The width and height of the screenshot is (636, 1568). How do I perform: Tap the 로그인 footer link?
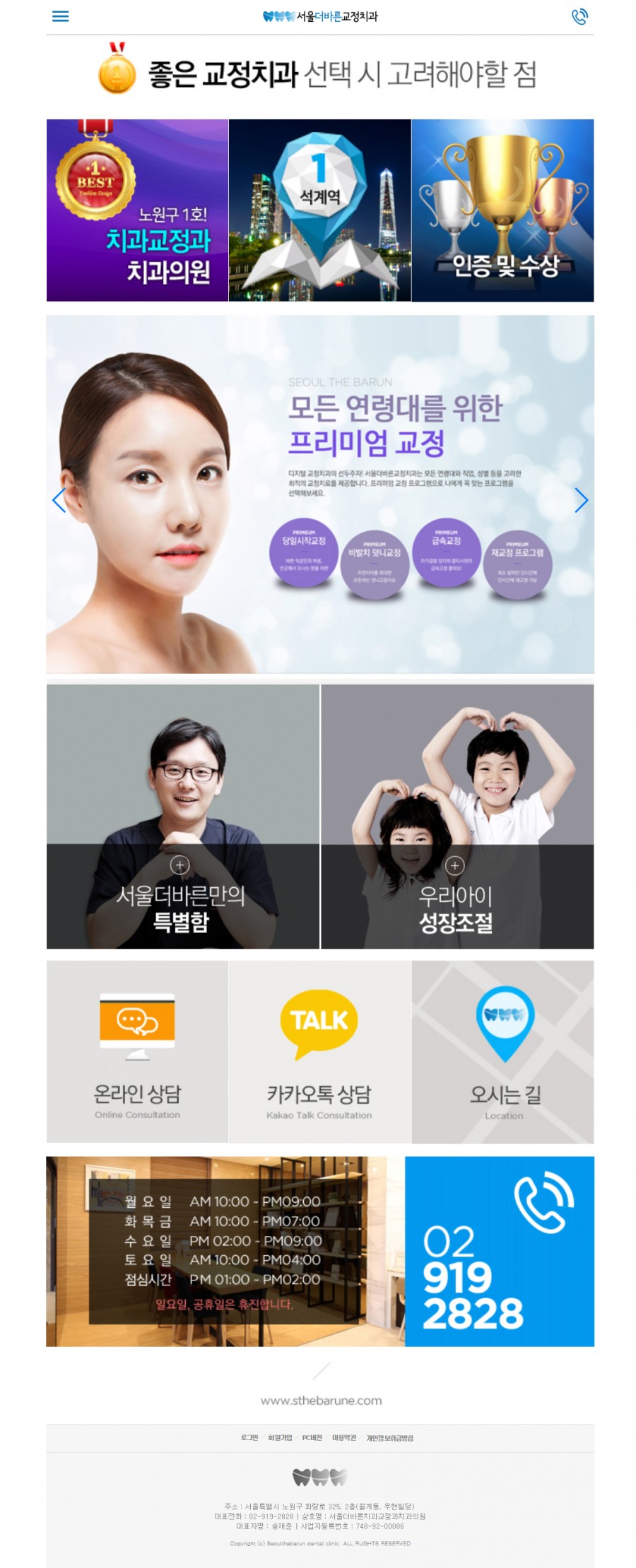249,1438
